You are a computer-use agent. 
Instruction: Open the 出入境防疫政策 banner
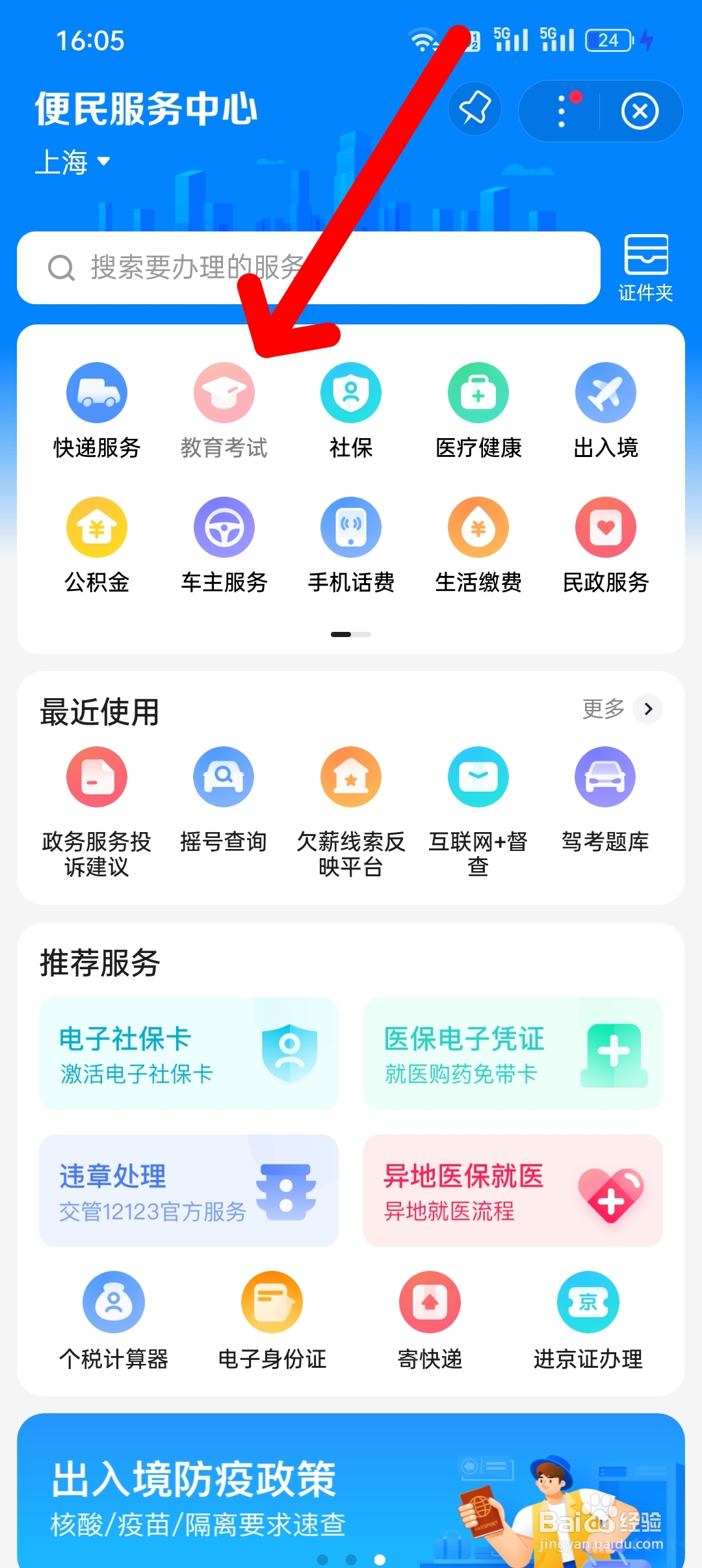tap(351, 1495)
